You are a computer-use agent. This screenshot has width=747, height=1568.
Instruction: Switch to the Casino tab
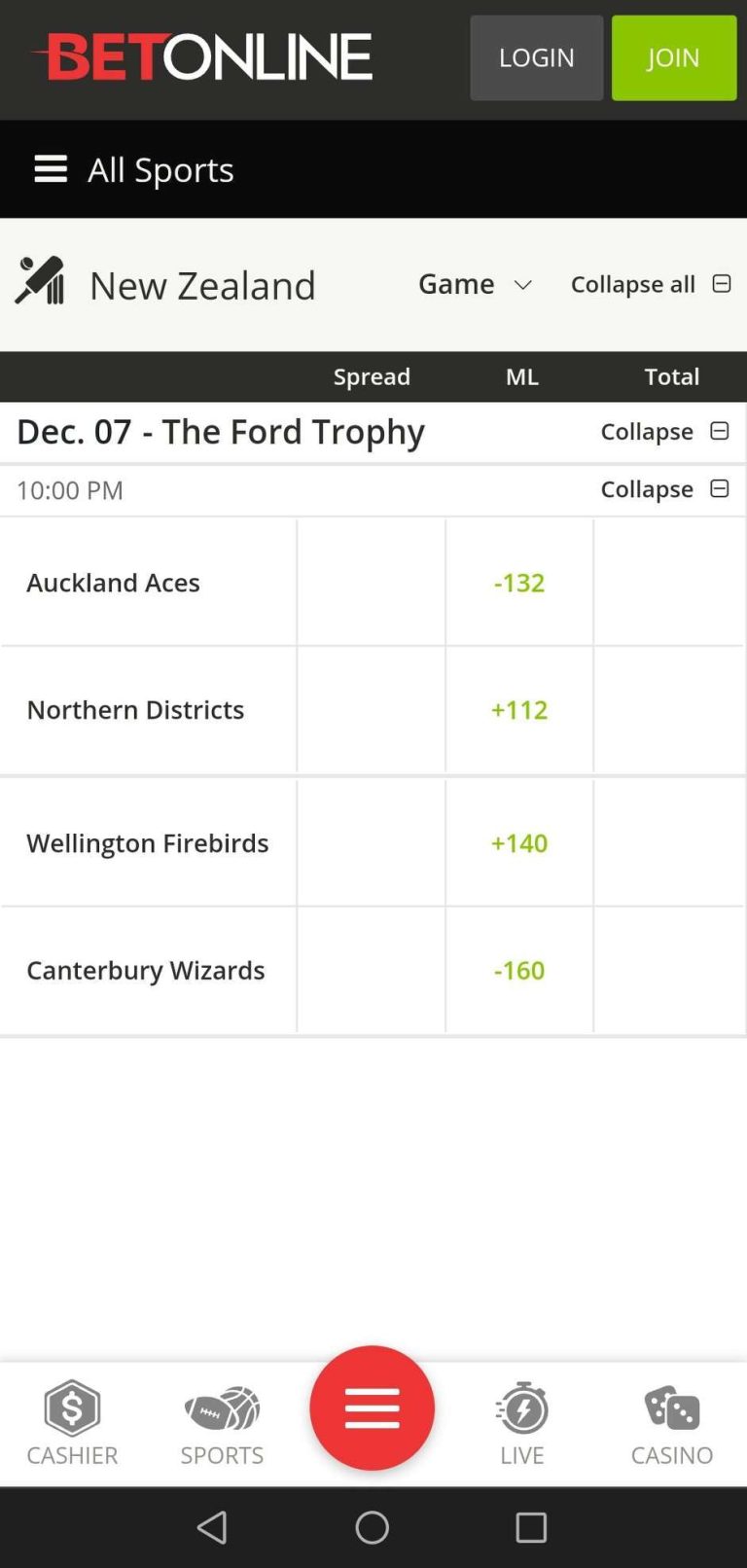point(671,1423)
